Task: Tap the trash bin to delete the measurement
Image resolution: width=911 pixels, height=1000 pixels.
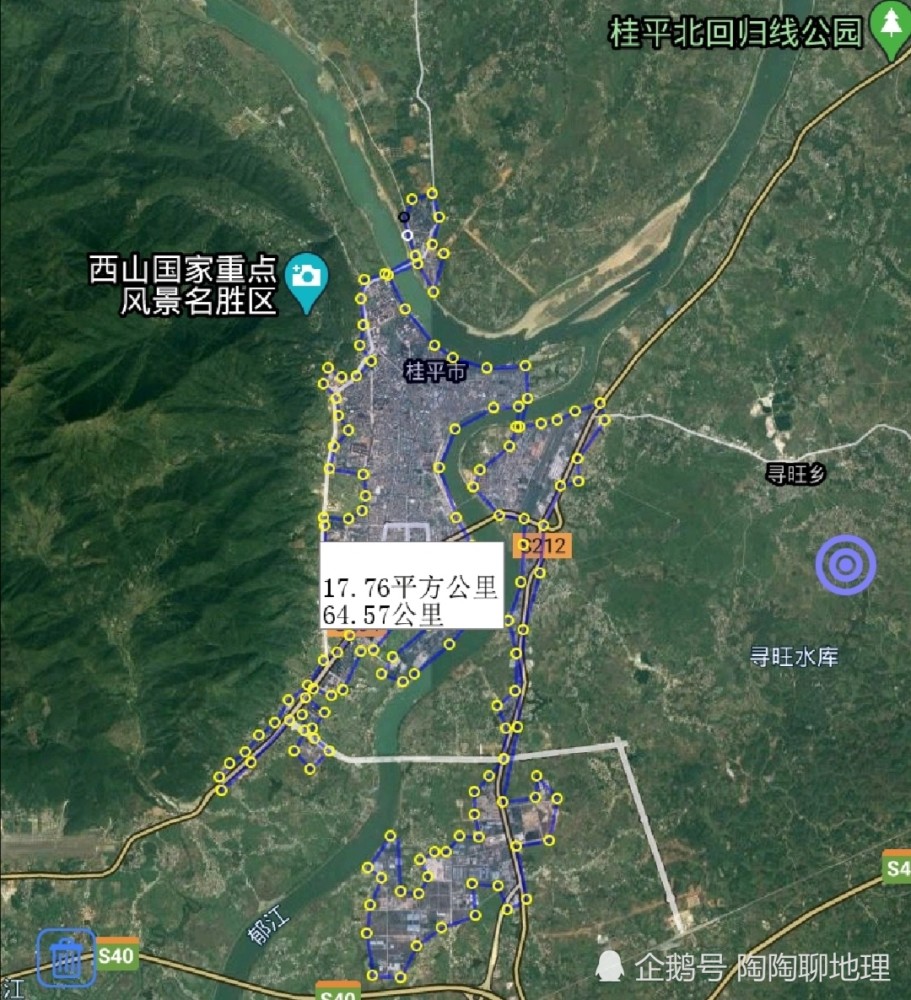Action: (67, 957)
